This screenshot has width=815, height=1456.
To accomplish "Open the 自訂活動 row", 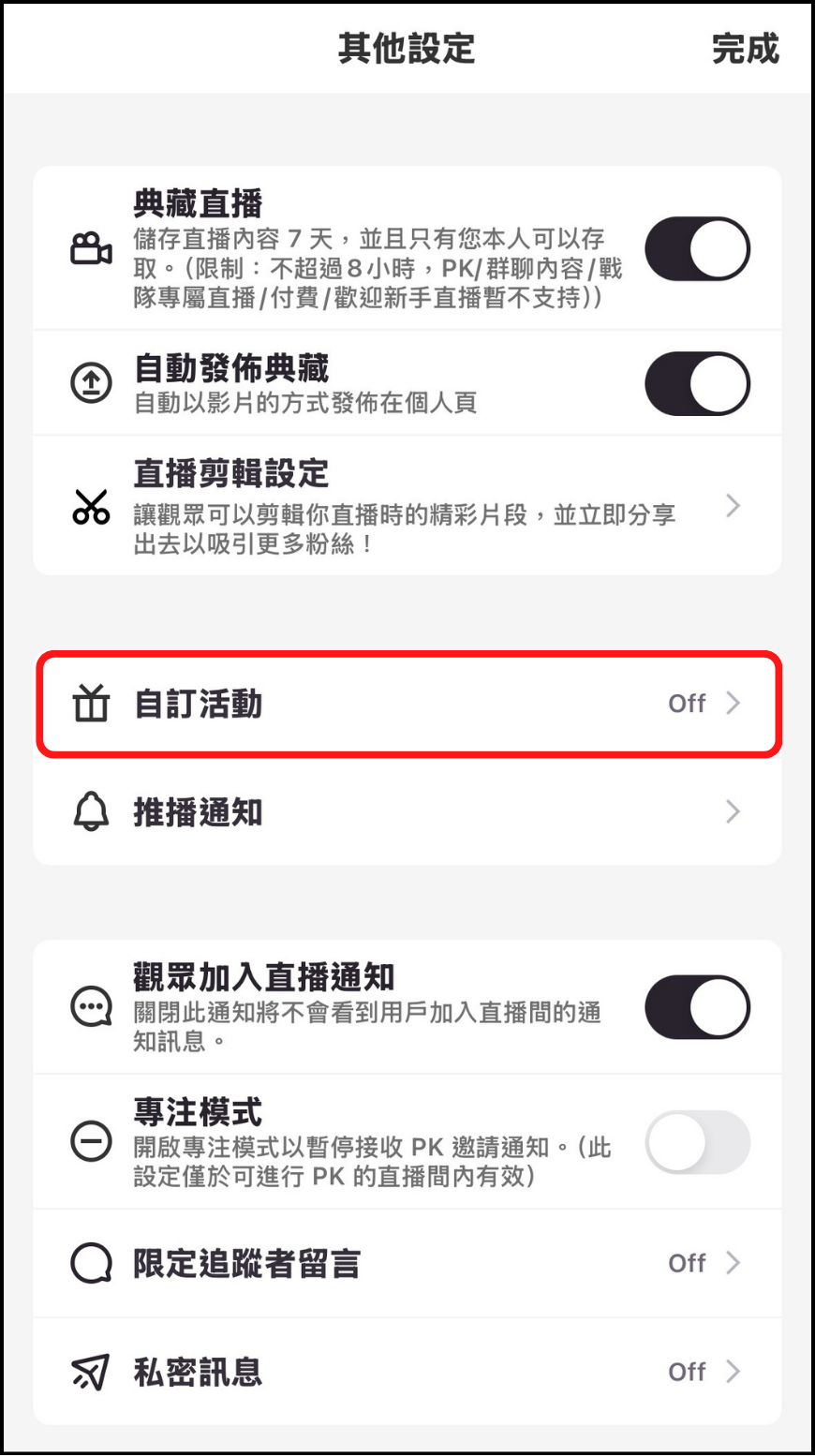I will 407,704.
